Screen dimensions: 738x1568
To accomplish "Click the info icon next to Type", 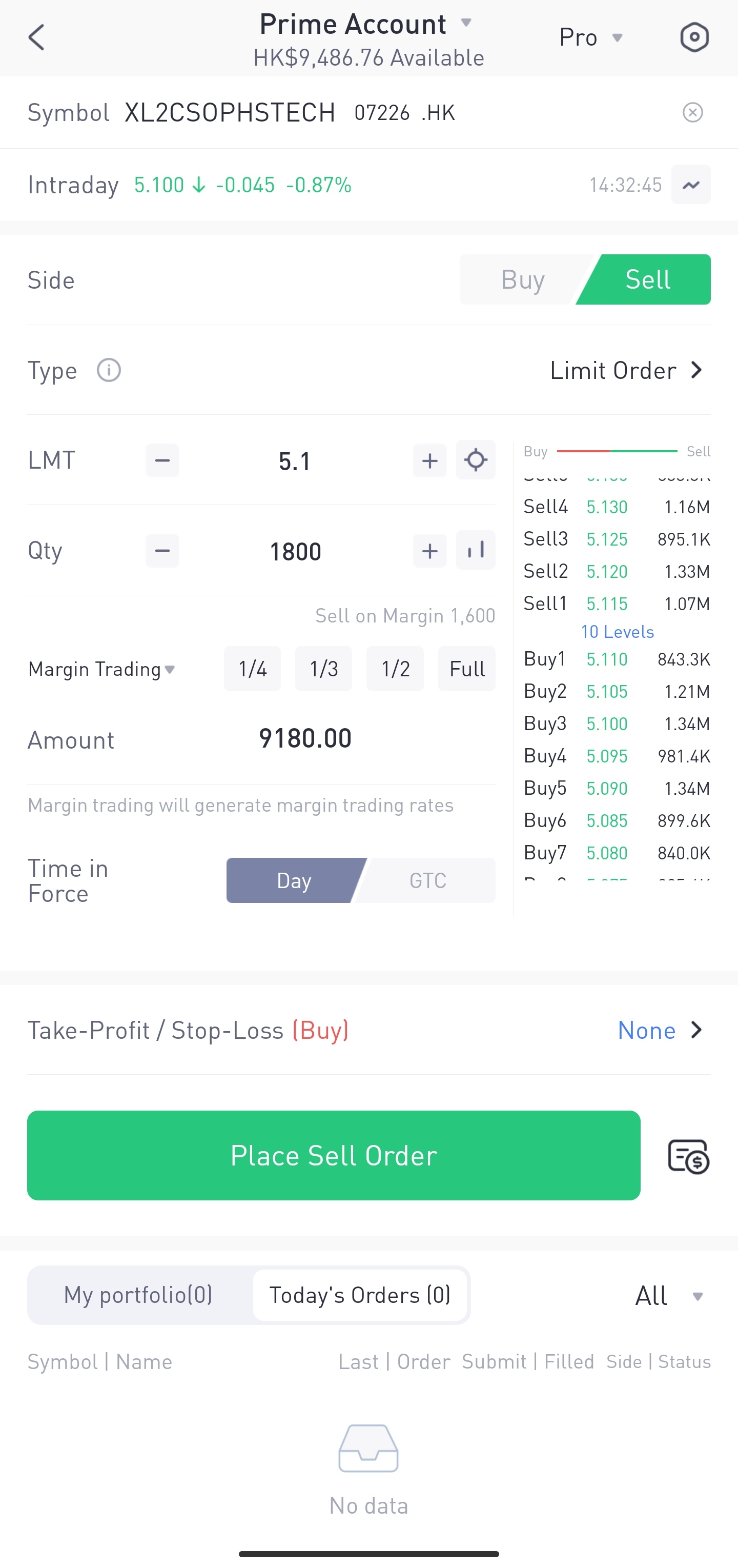I will [109, 370].
